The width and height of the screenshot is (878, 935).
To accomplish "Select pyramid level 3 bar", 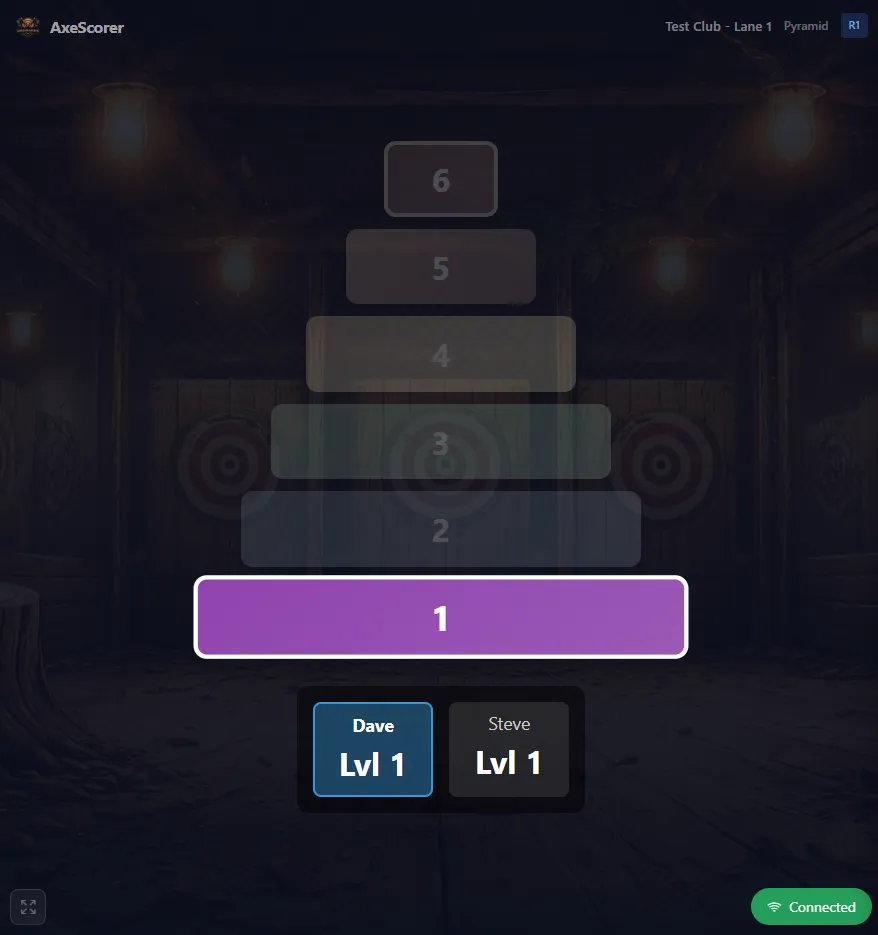I will (440, 442).
